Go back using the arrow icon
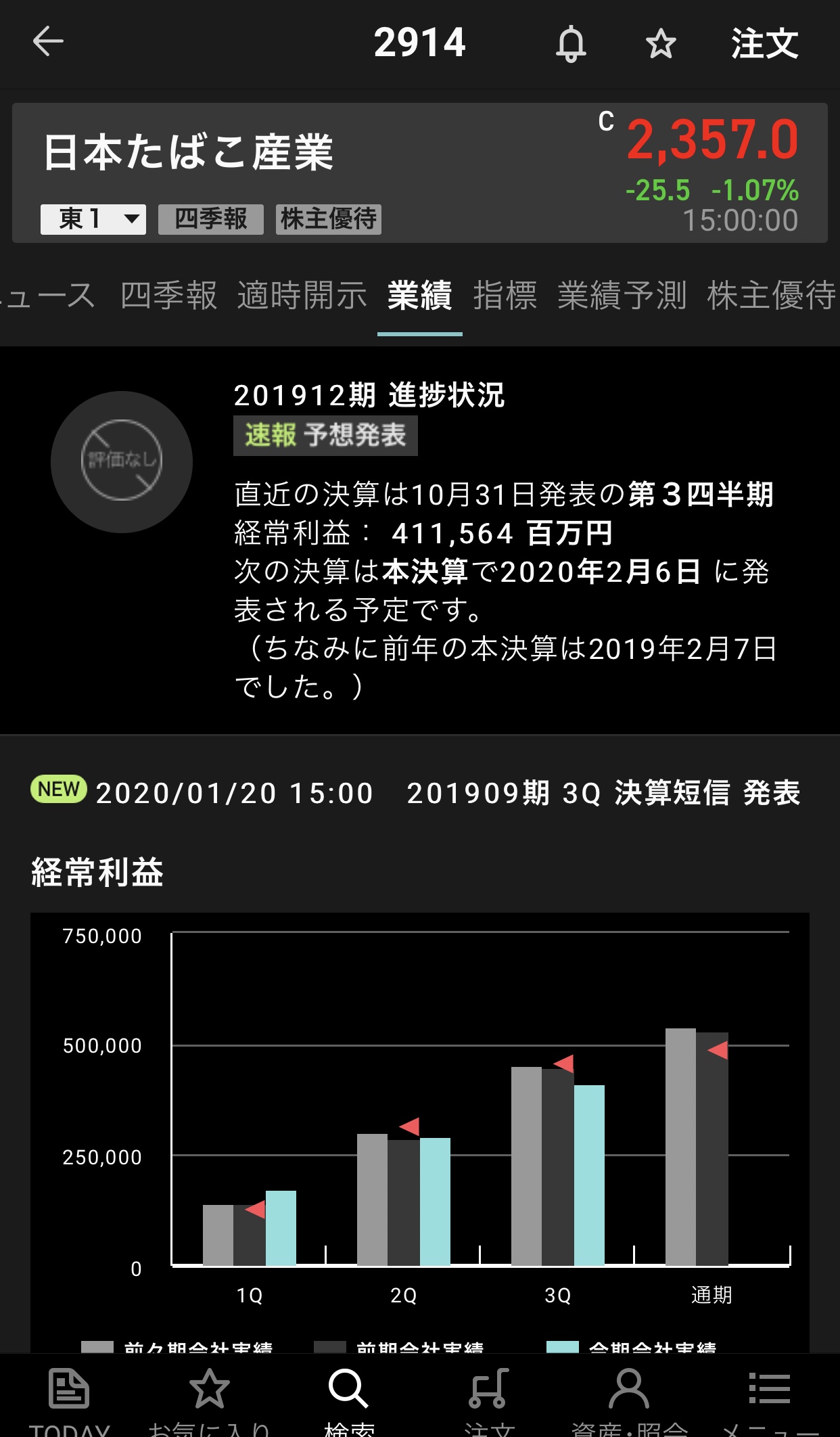The image size is (840, 1437). [48, 42]
